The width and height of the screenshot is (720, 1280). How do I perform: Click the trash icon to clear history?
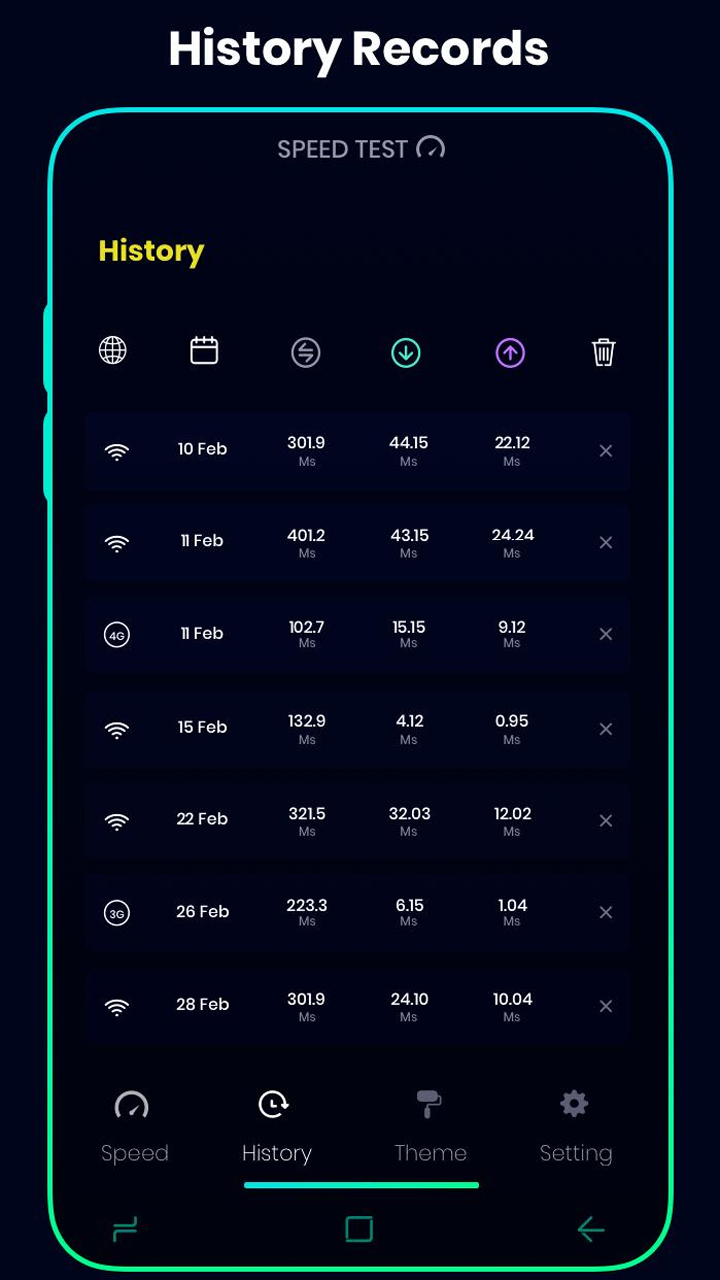point(603,352)
